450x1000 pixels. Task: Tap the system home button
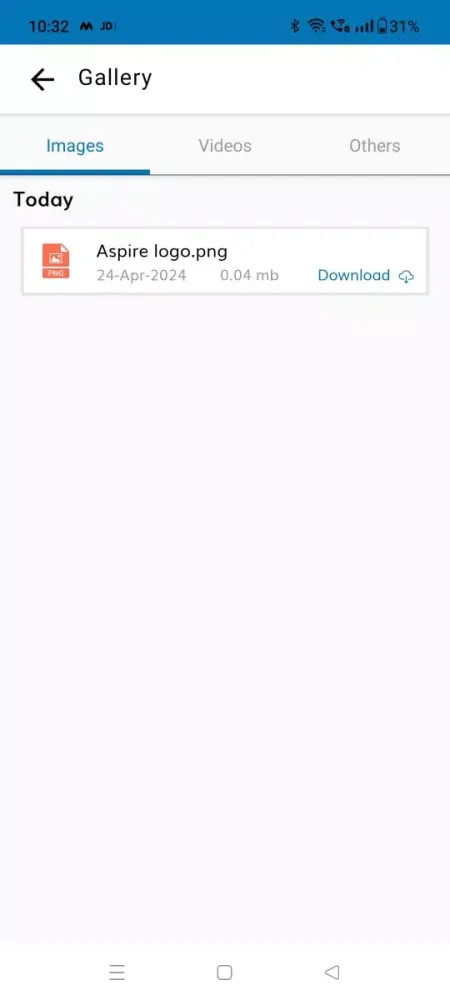(224, 972)
